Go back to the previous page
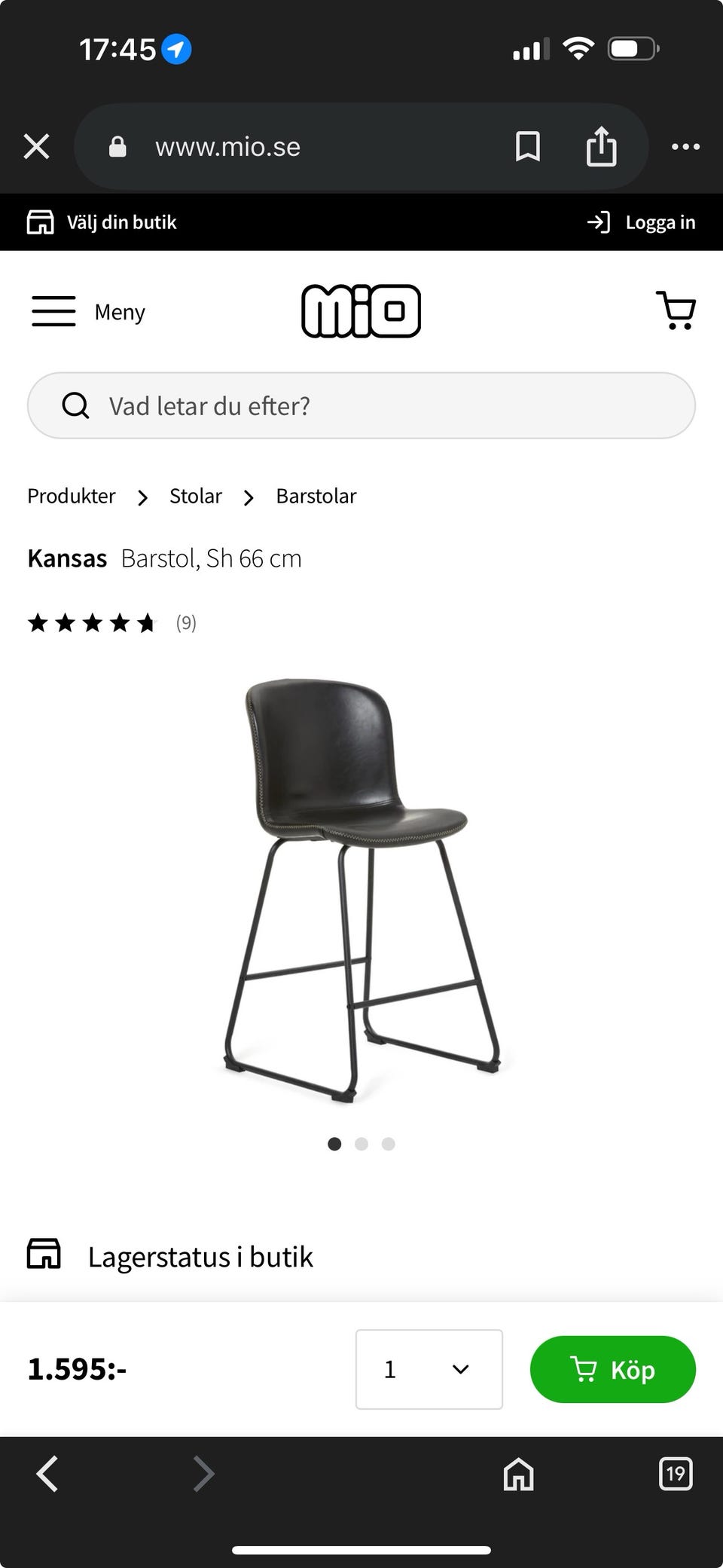The width and height of the screenshot is (723, 1568). (x=47, y=1474)
